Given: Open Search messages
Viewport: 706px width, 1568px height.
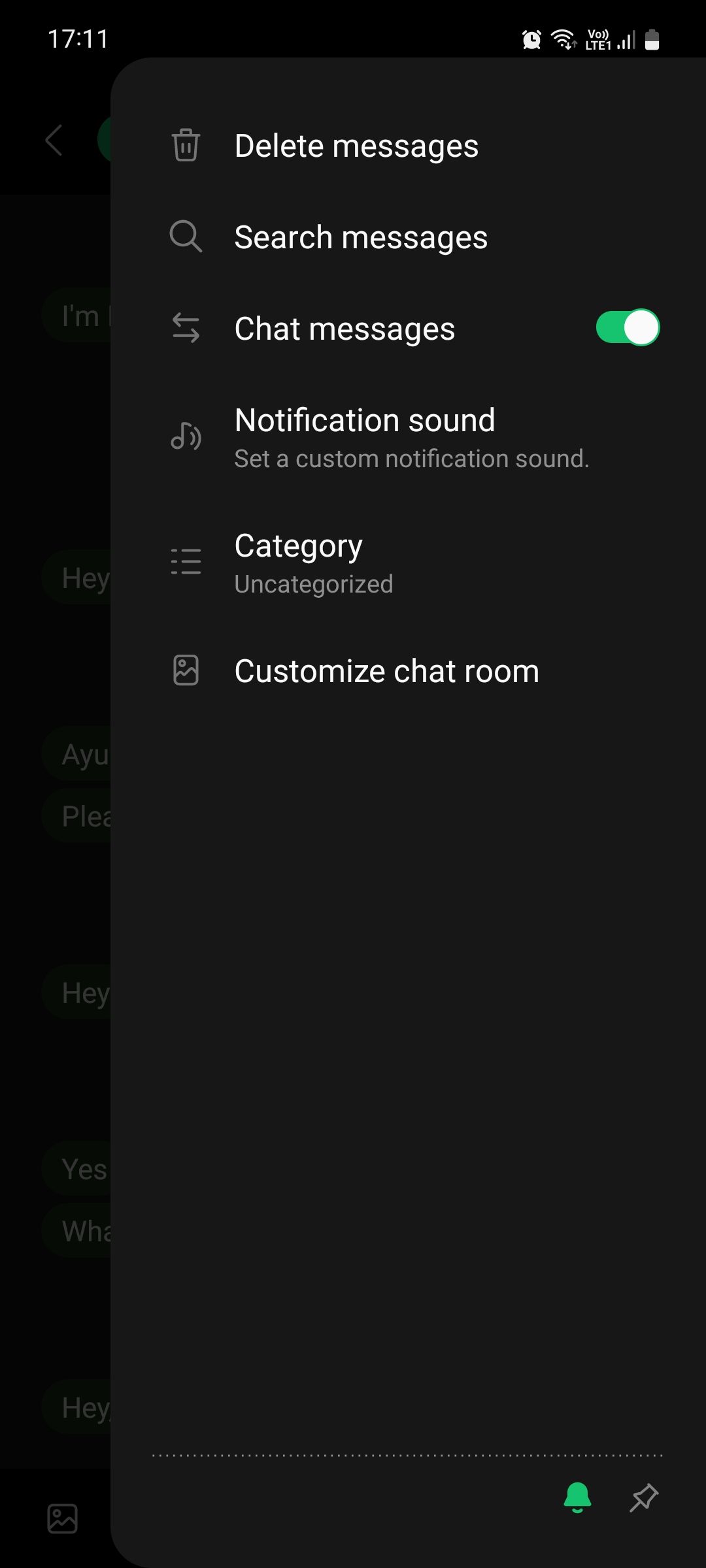Looking at the screenshot, I should pos(408,237).
